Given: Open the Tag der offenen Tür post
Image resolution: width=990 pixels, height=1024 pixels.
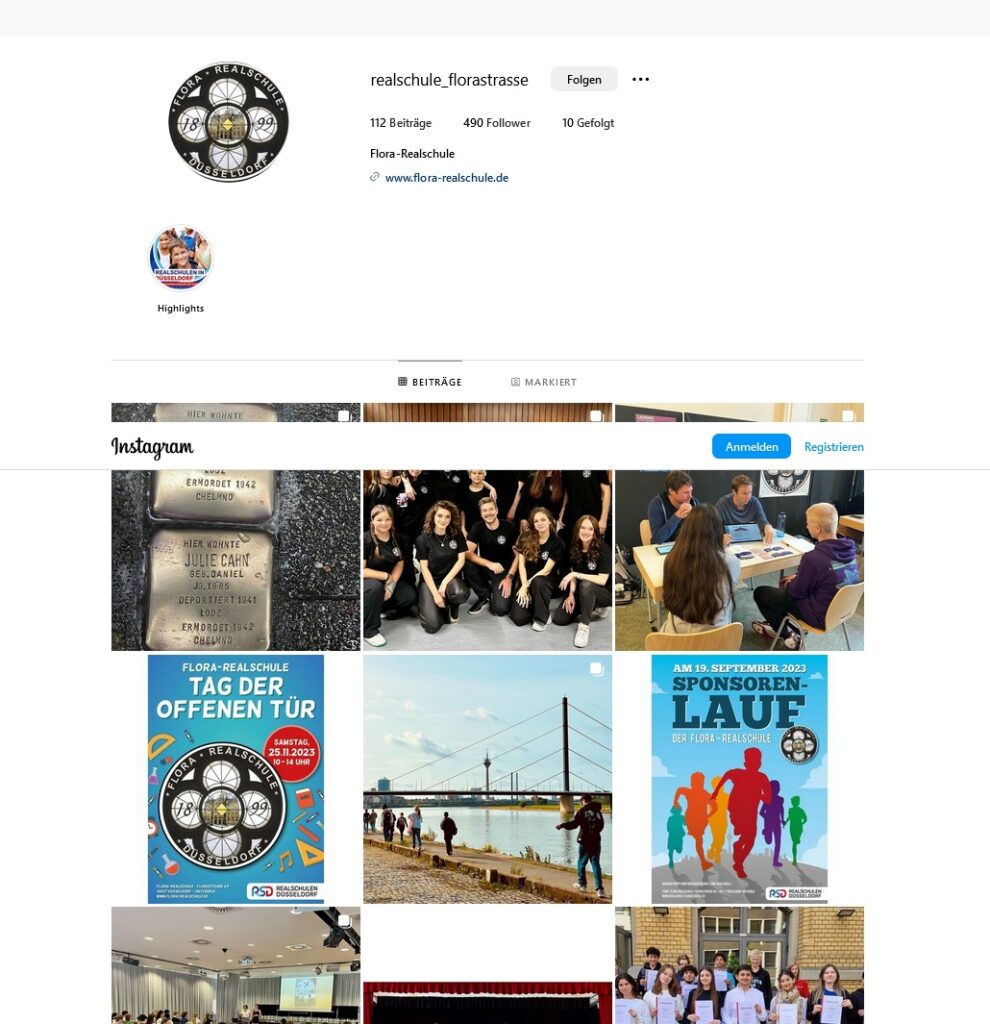Looking at the screenshot, I should (x=235, y=779).
